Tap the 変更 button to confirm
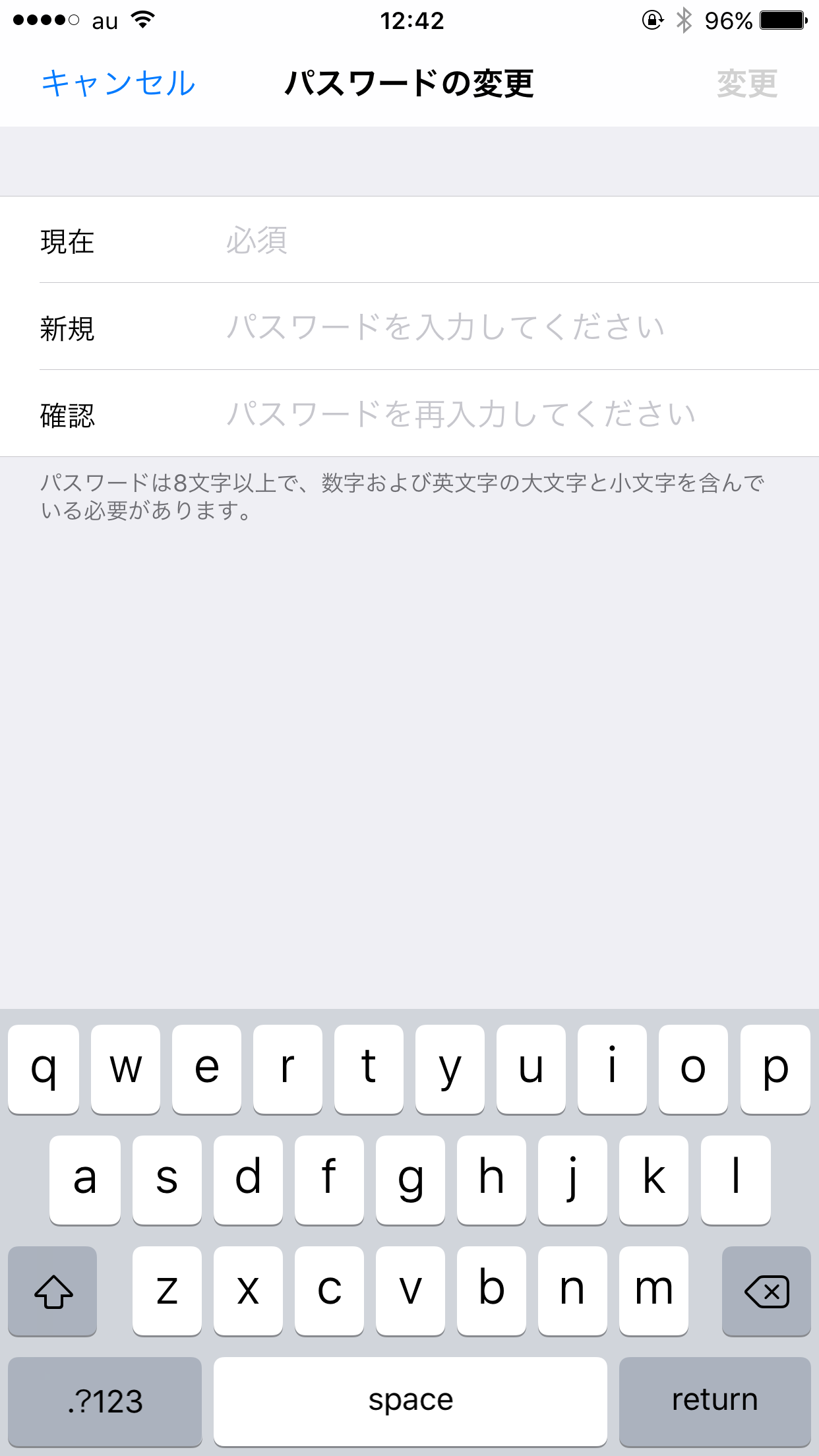Screen dimensions: 819x1456 pyautogui.click(x=747, y=84)
